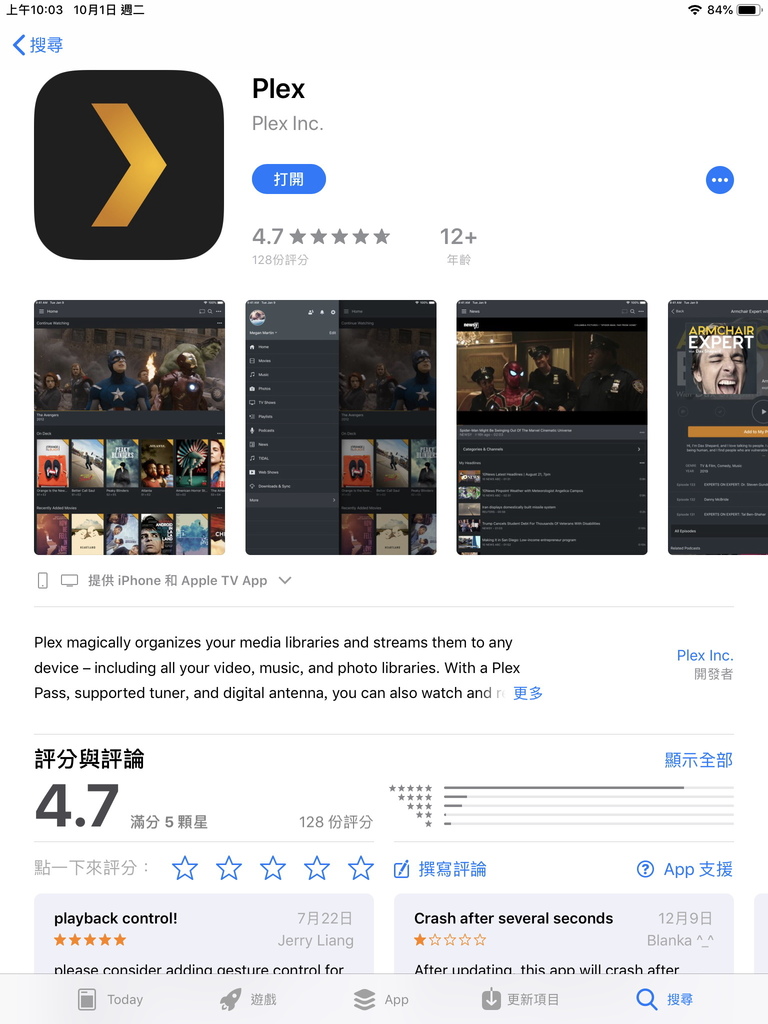View the first Plex home screenshot
768x1024 pixels.
point(129,427)
